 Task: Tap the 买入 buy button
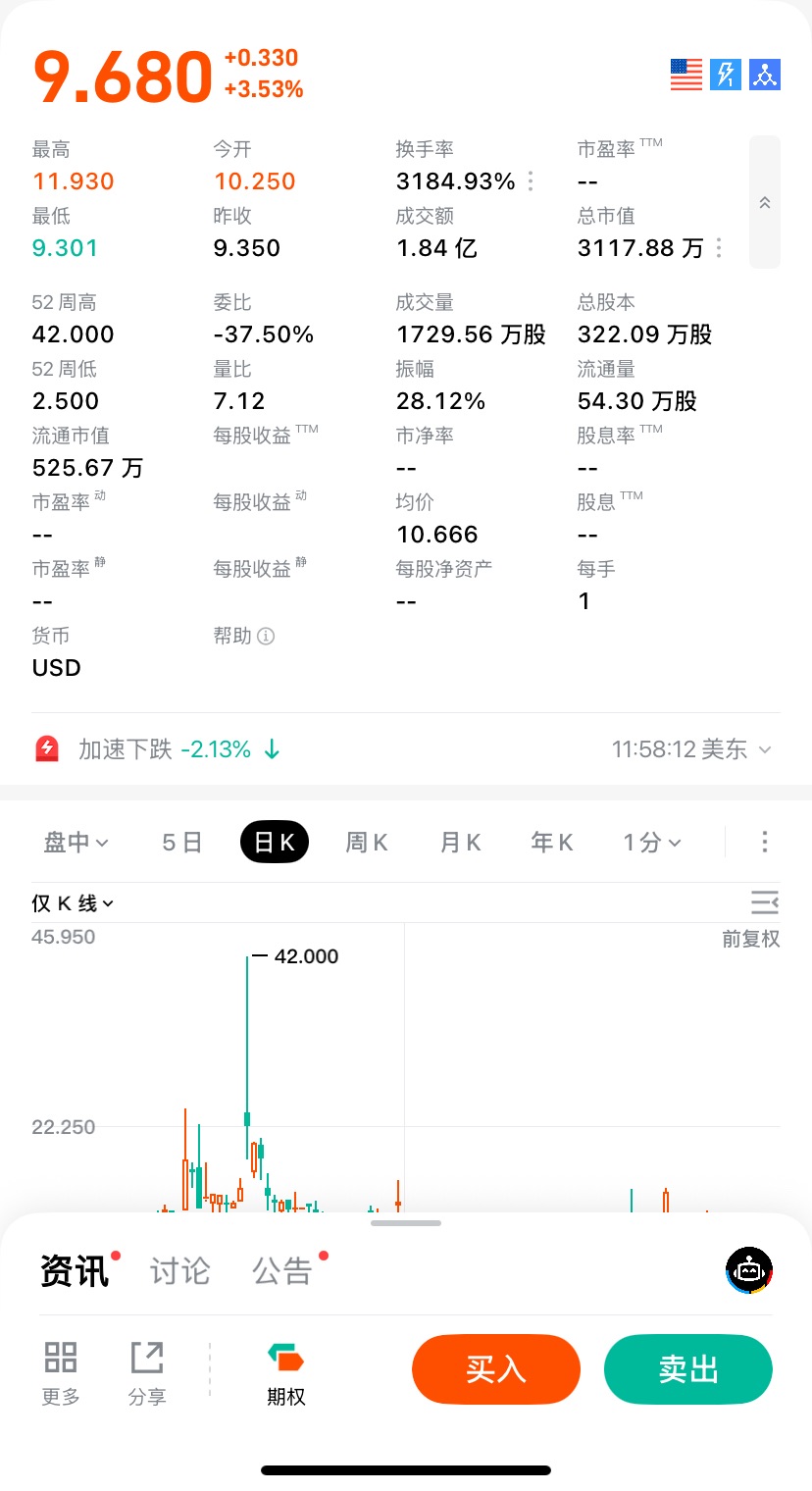pos(495,1369)
